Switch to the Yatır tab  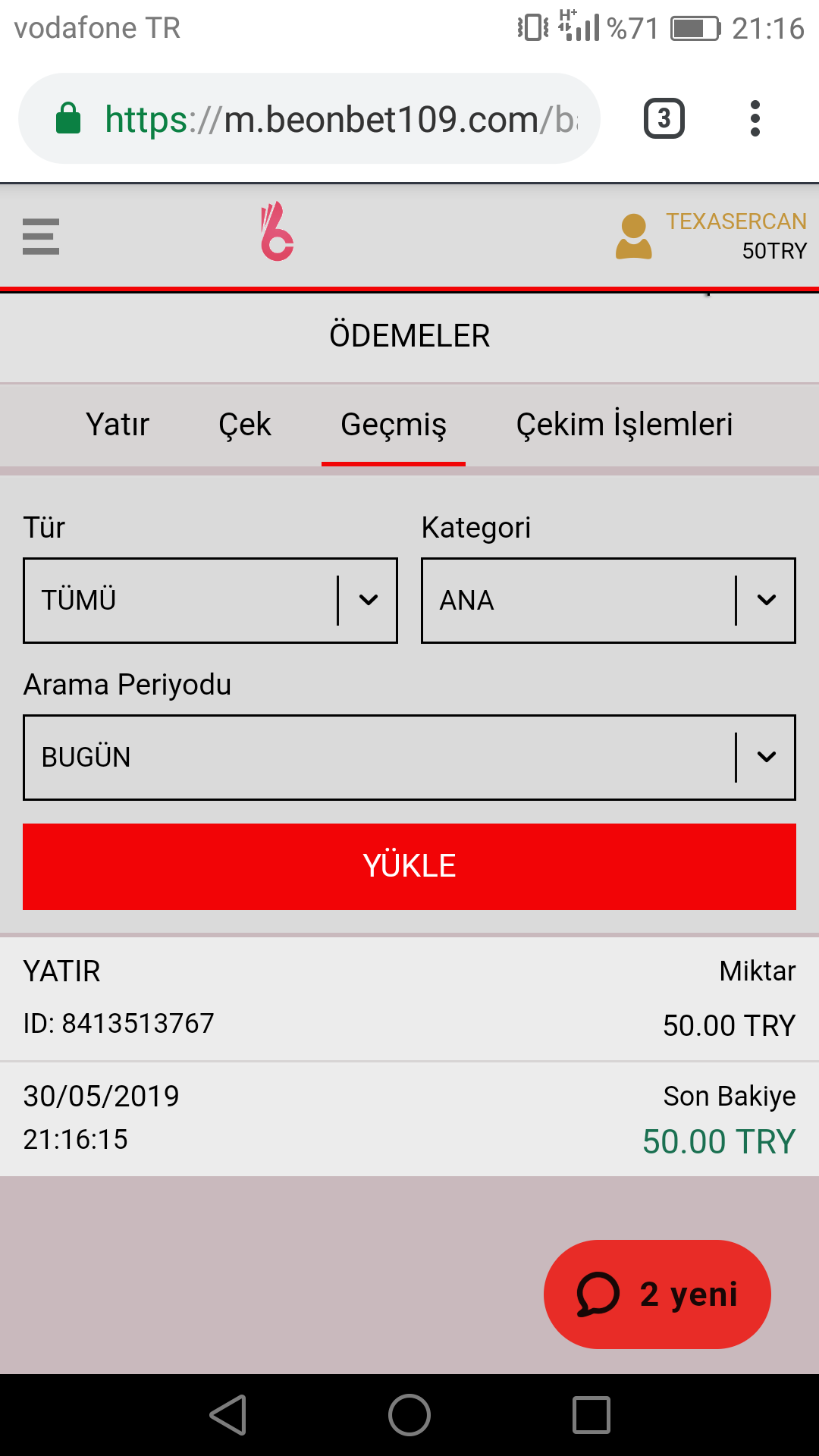tap(118, 424)
